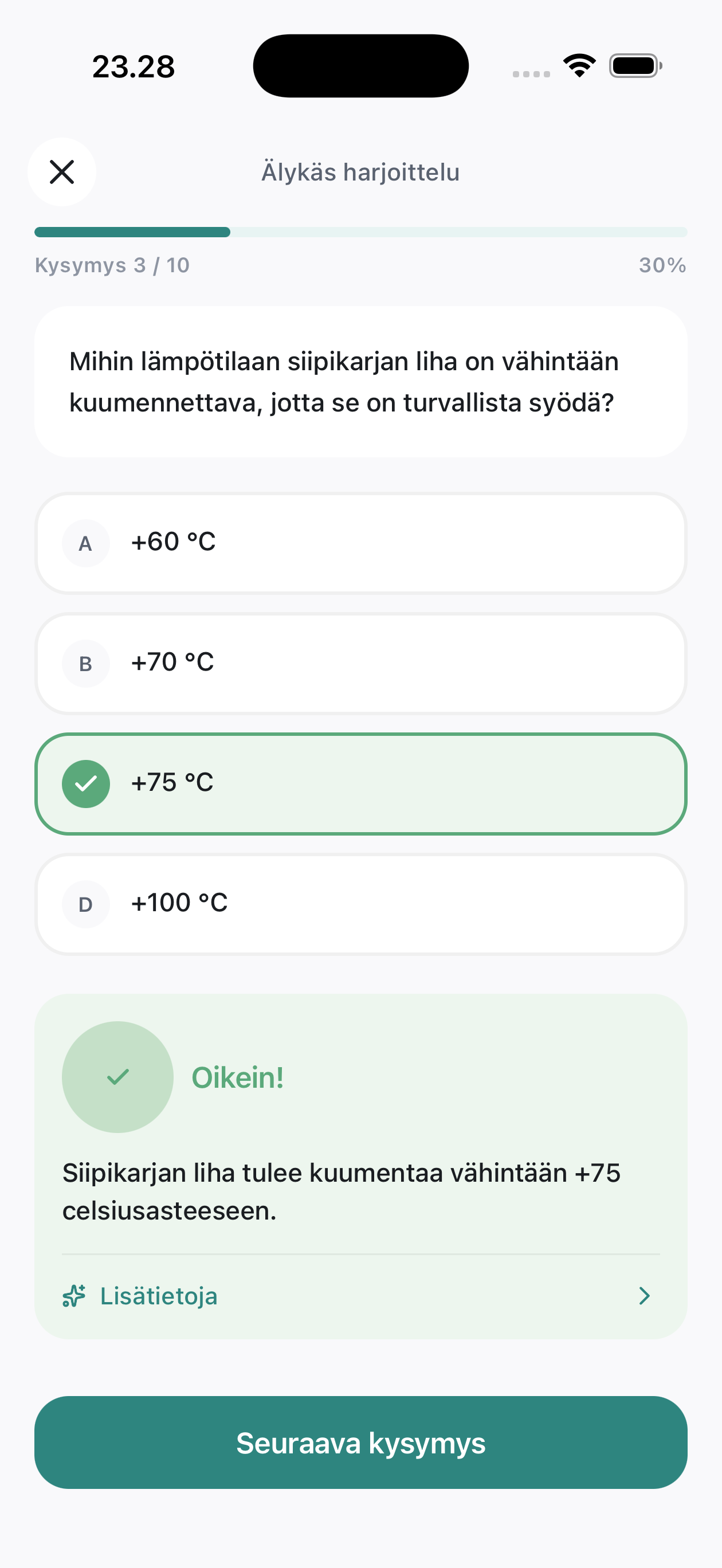The height and width of the screenshot is (1568, 722).
Task: Select answer A, +60 °C
Action: pyautogui.click(x=361, y=542)
